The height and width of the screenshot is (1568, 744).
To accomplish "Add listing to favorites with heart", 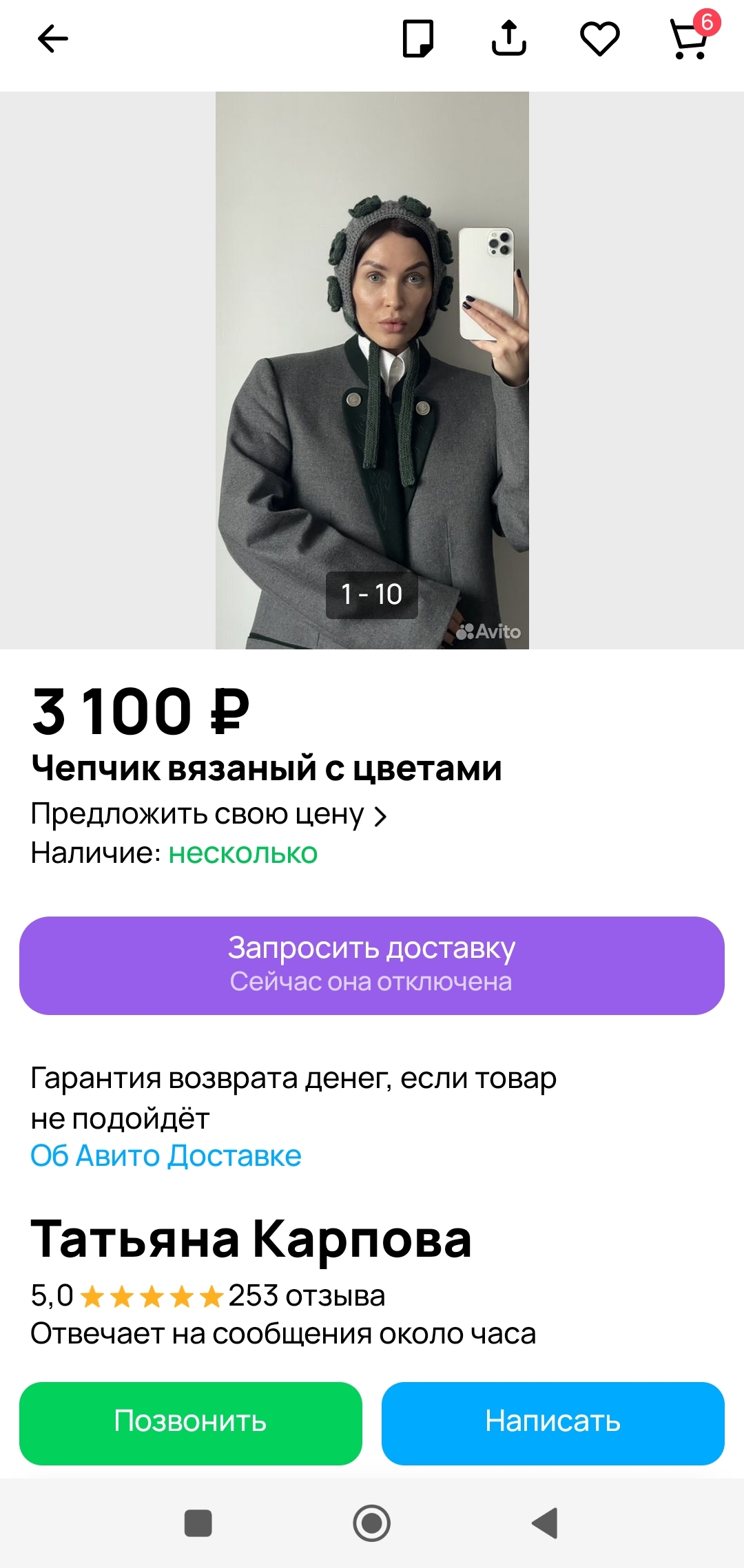I will pyautogui.click(x=600, y=39).
